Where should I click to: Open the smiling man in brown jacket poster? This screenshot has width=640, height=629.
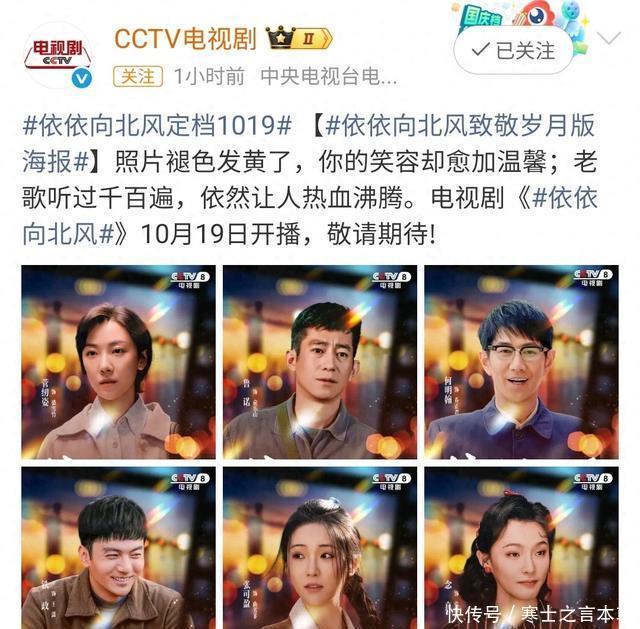118,548
